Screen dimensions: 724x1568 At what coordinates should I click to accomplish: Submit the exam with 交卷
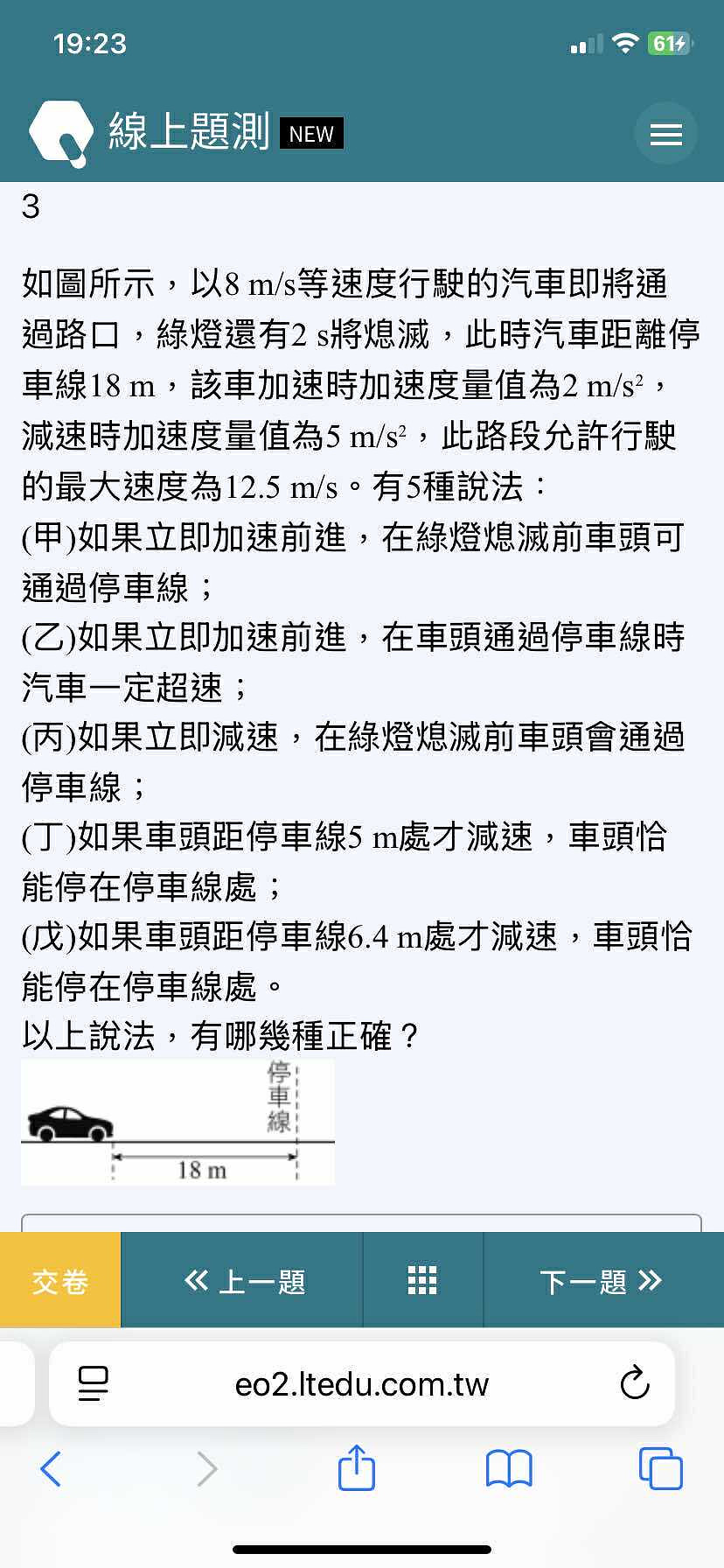[x=60, y=1281]
